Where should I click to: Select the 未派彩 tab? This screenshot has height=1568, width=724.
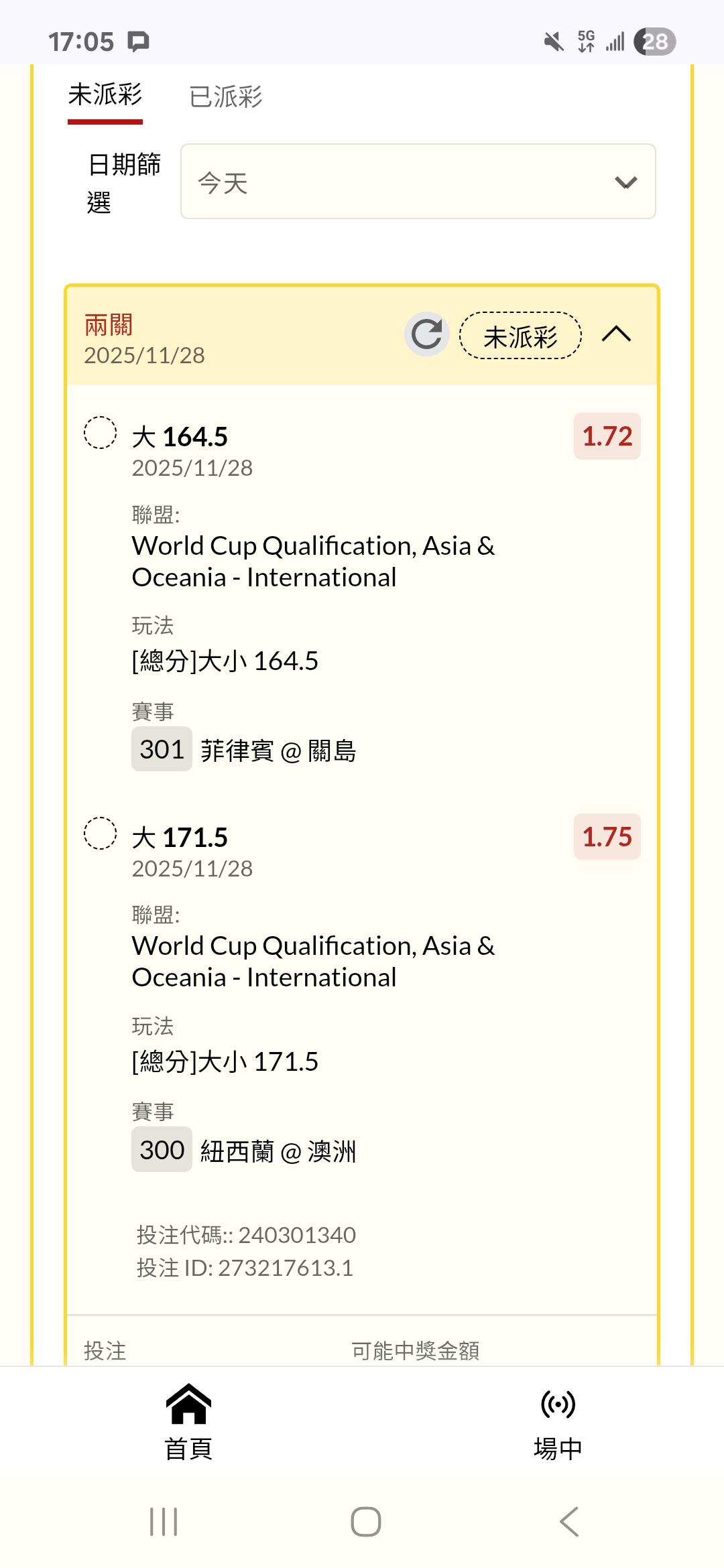(105, 96)
